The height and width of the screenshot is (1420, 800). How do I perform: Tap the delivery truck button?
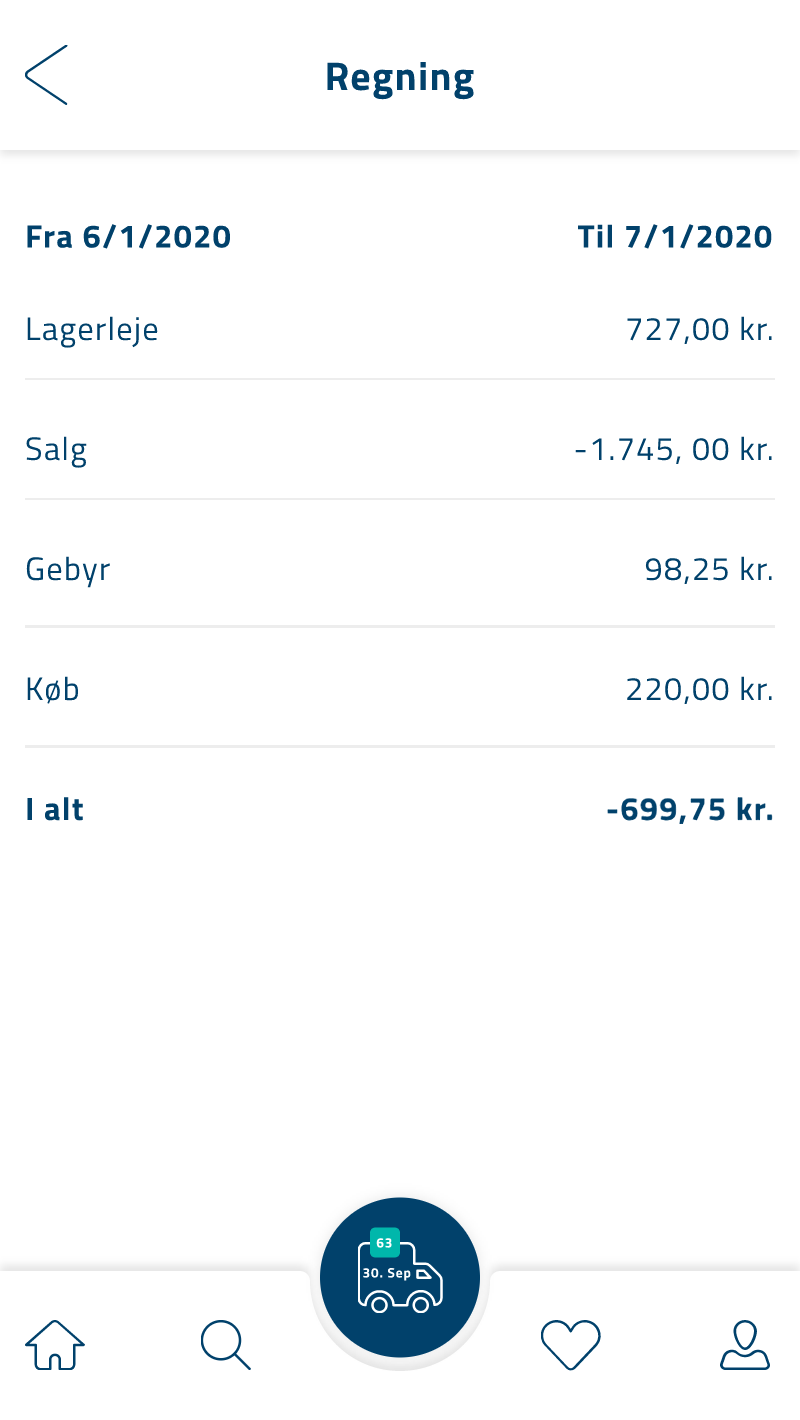(x=400, y=1277)
